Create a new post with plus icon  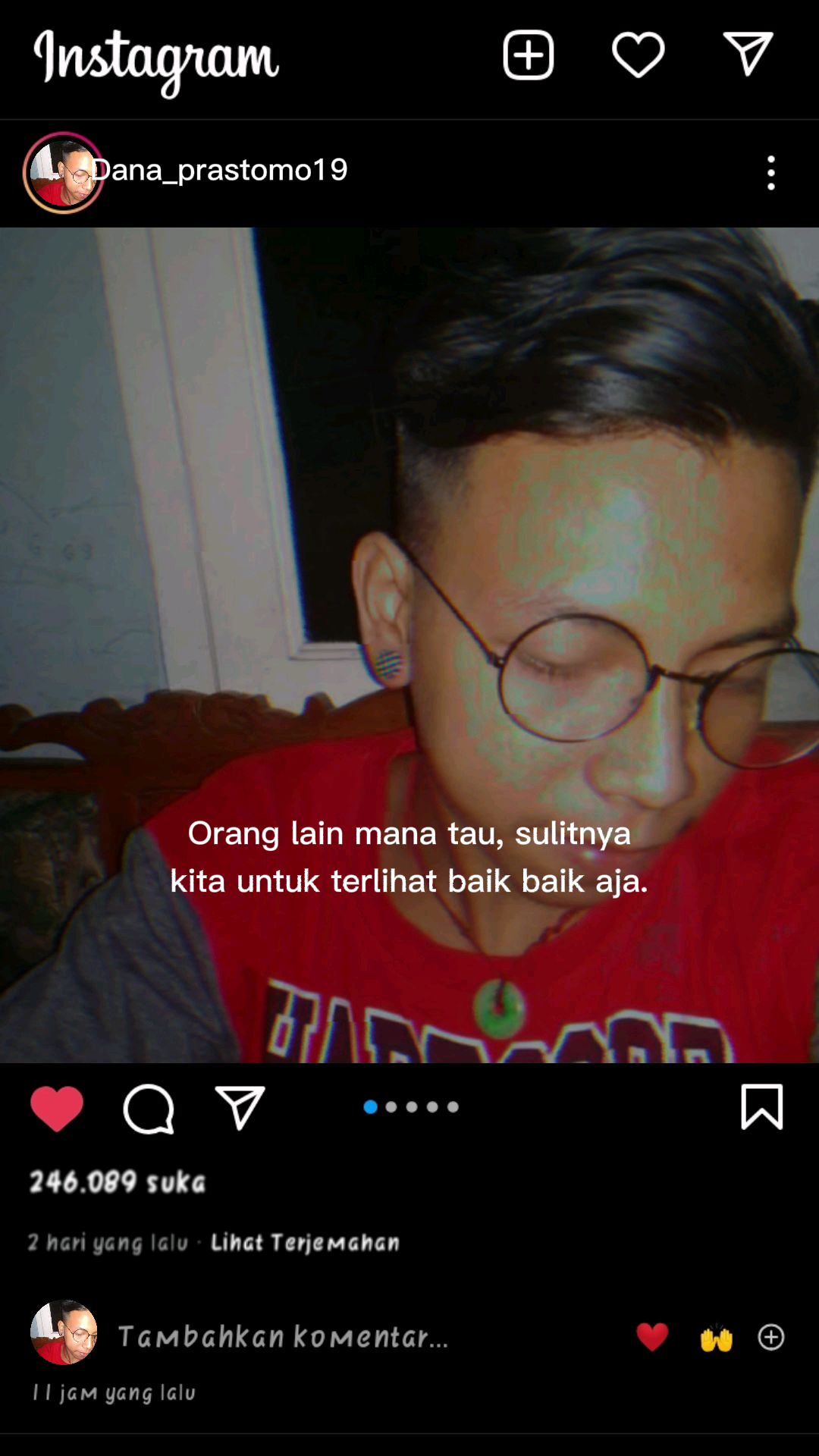529,55
